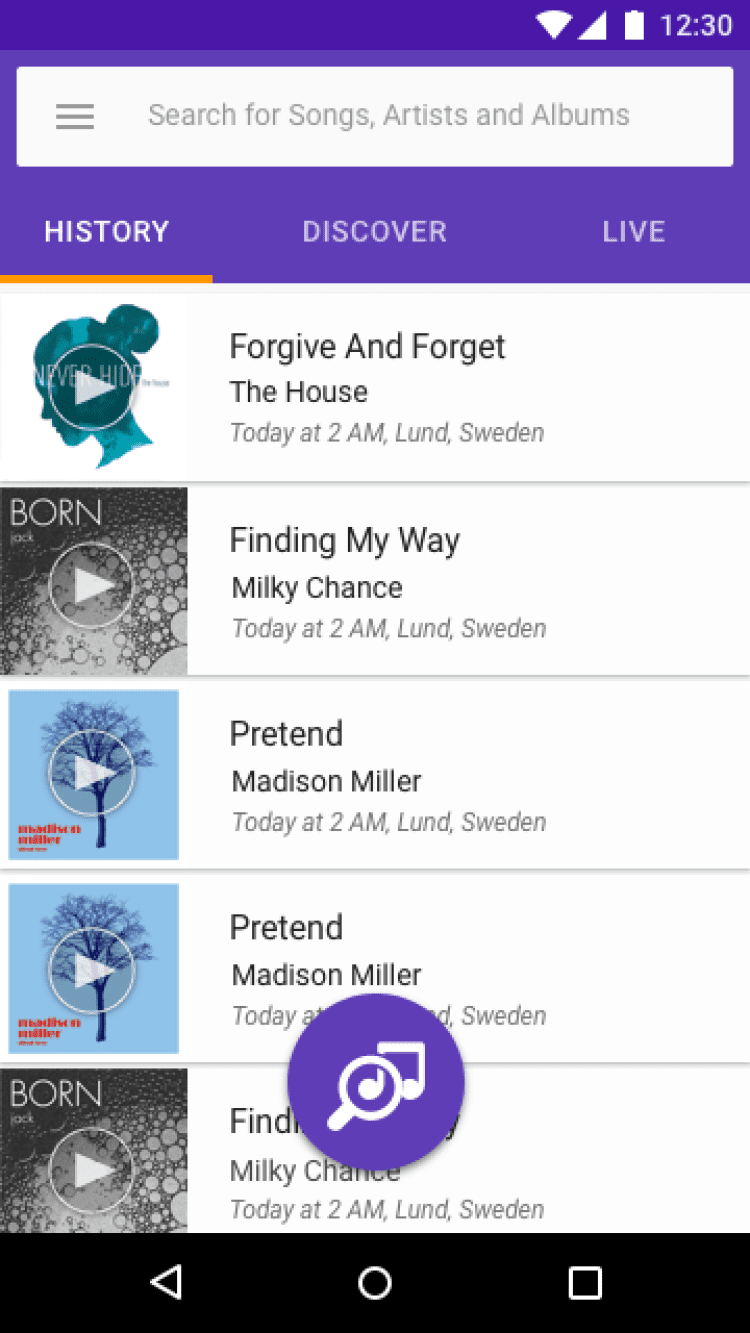This screenshot has height=1333, width=750.
Task: Open the Forgive And Forget song entry
Action: 450,388
